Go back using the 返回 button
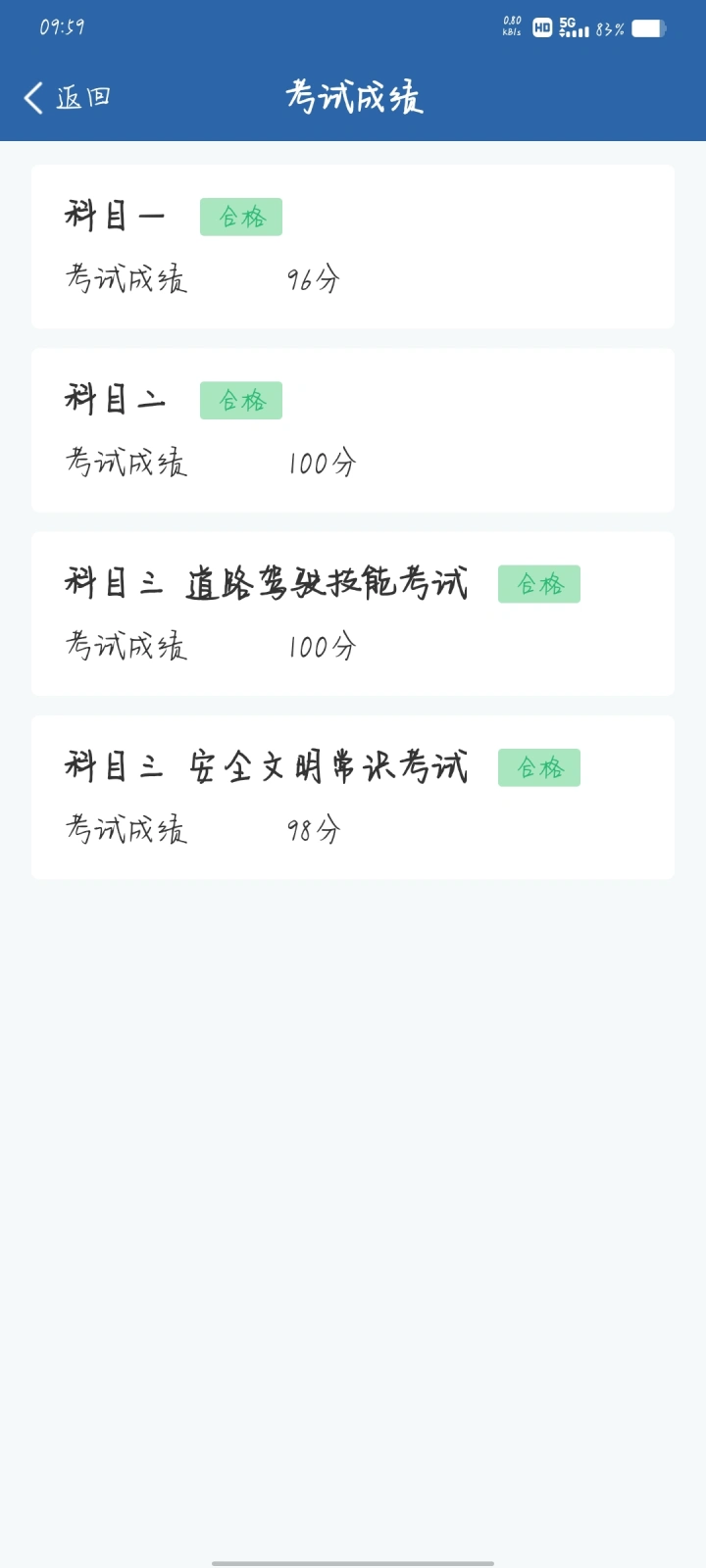The width and height of the screenshot is (706, 1568). click(67, 97)
